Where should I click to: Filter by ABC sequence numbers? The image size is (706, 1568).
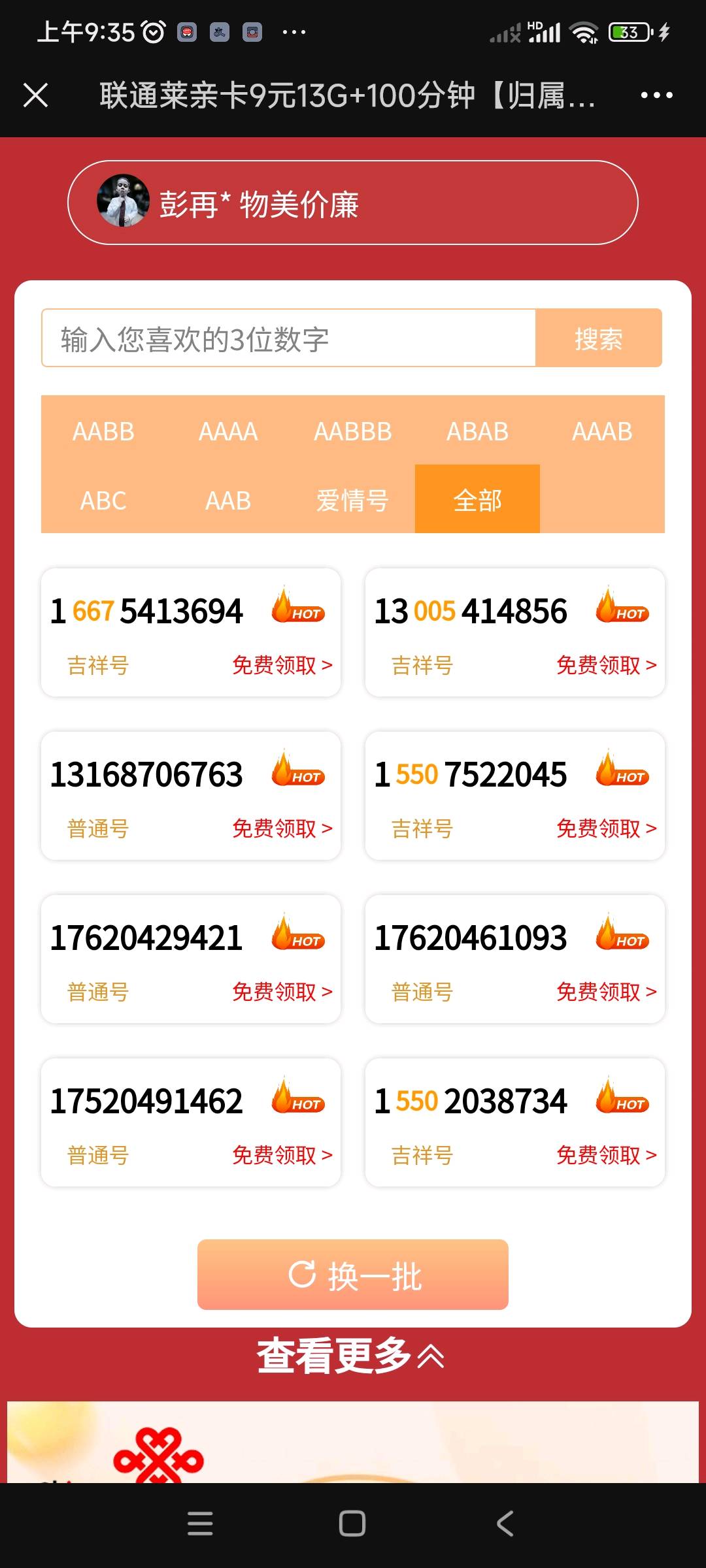pos(103,500)
